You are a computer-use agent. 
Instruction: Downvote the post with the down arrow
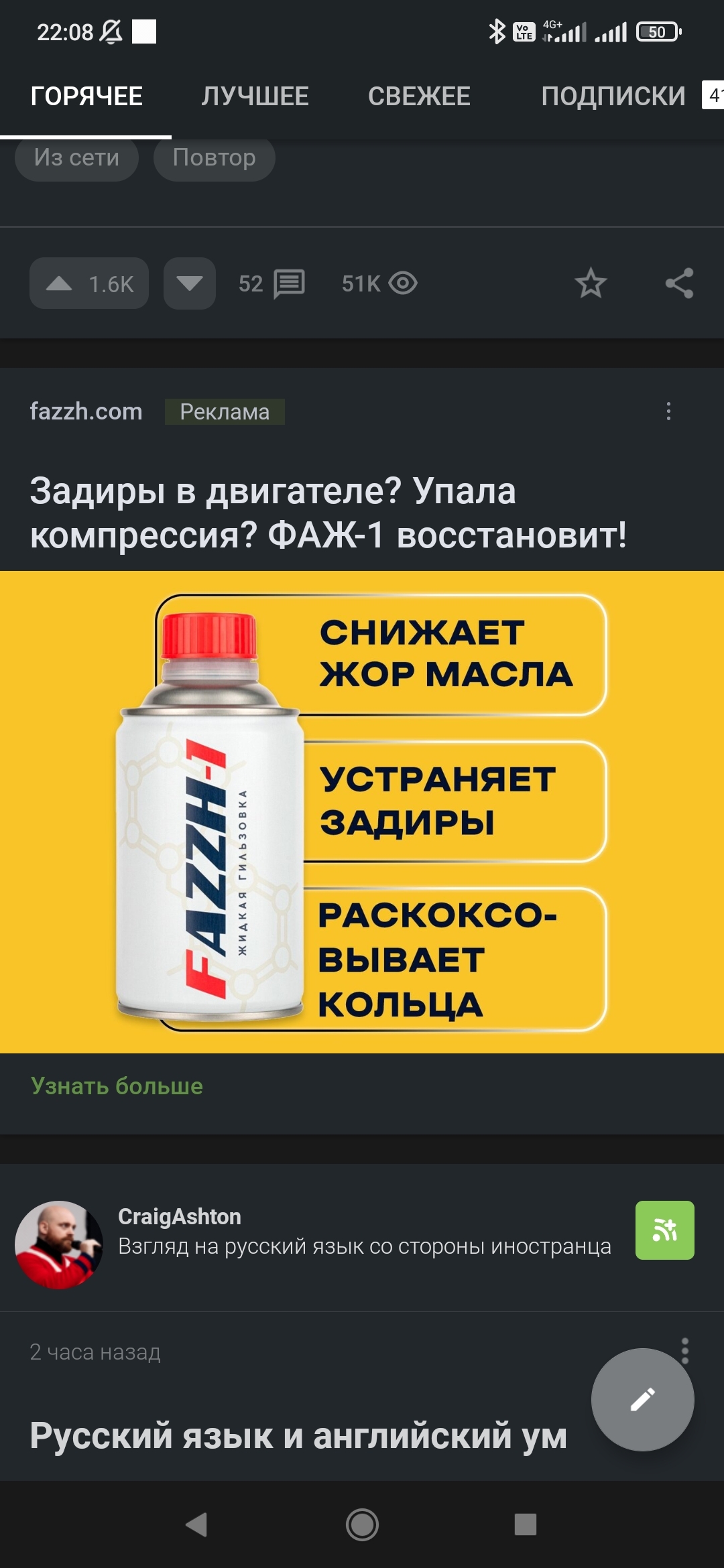(x=190, y=283)
